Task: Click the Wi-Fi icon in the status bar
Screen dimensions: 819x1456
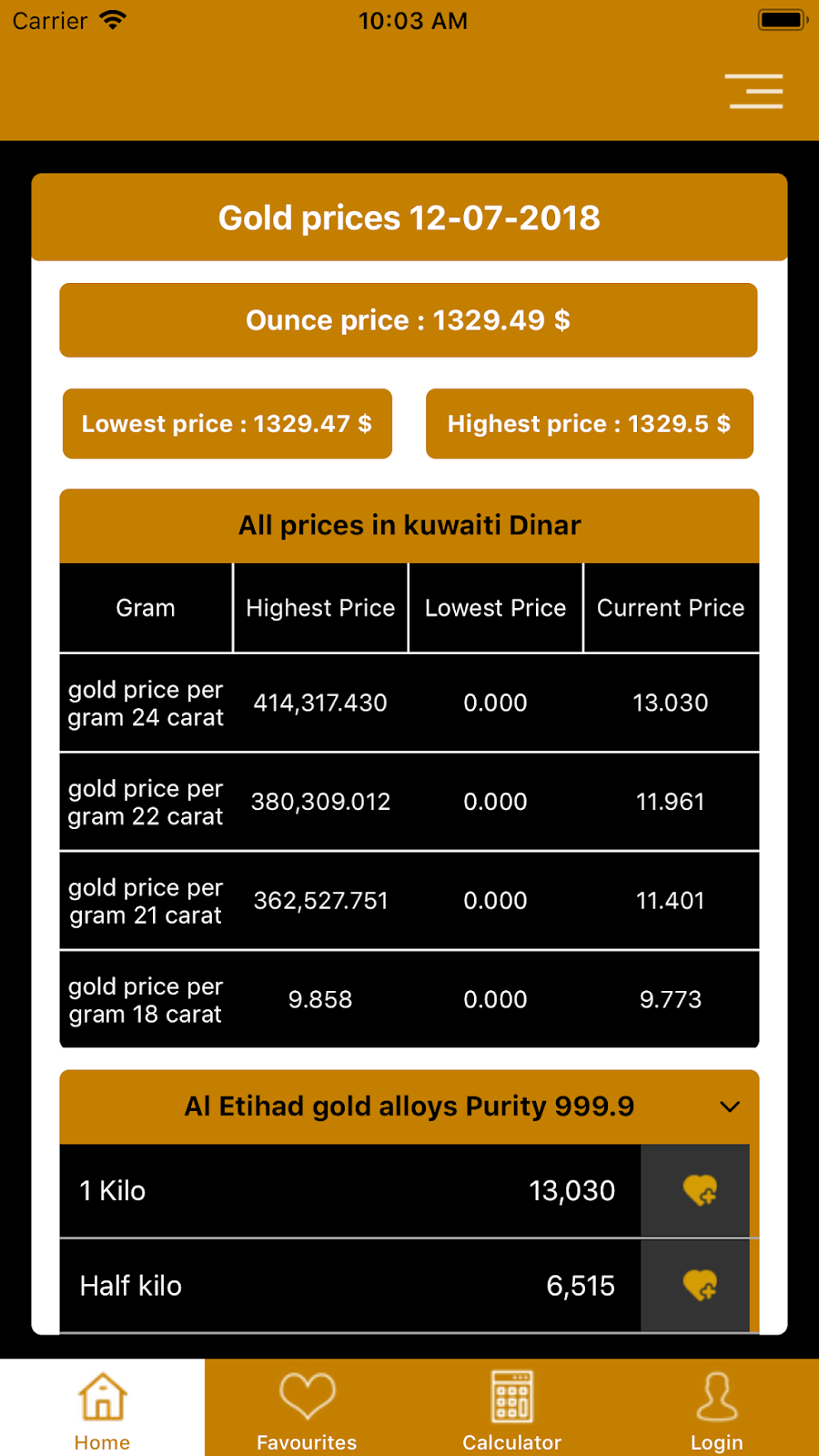Action: [113, 20]
